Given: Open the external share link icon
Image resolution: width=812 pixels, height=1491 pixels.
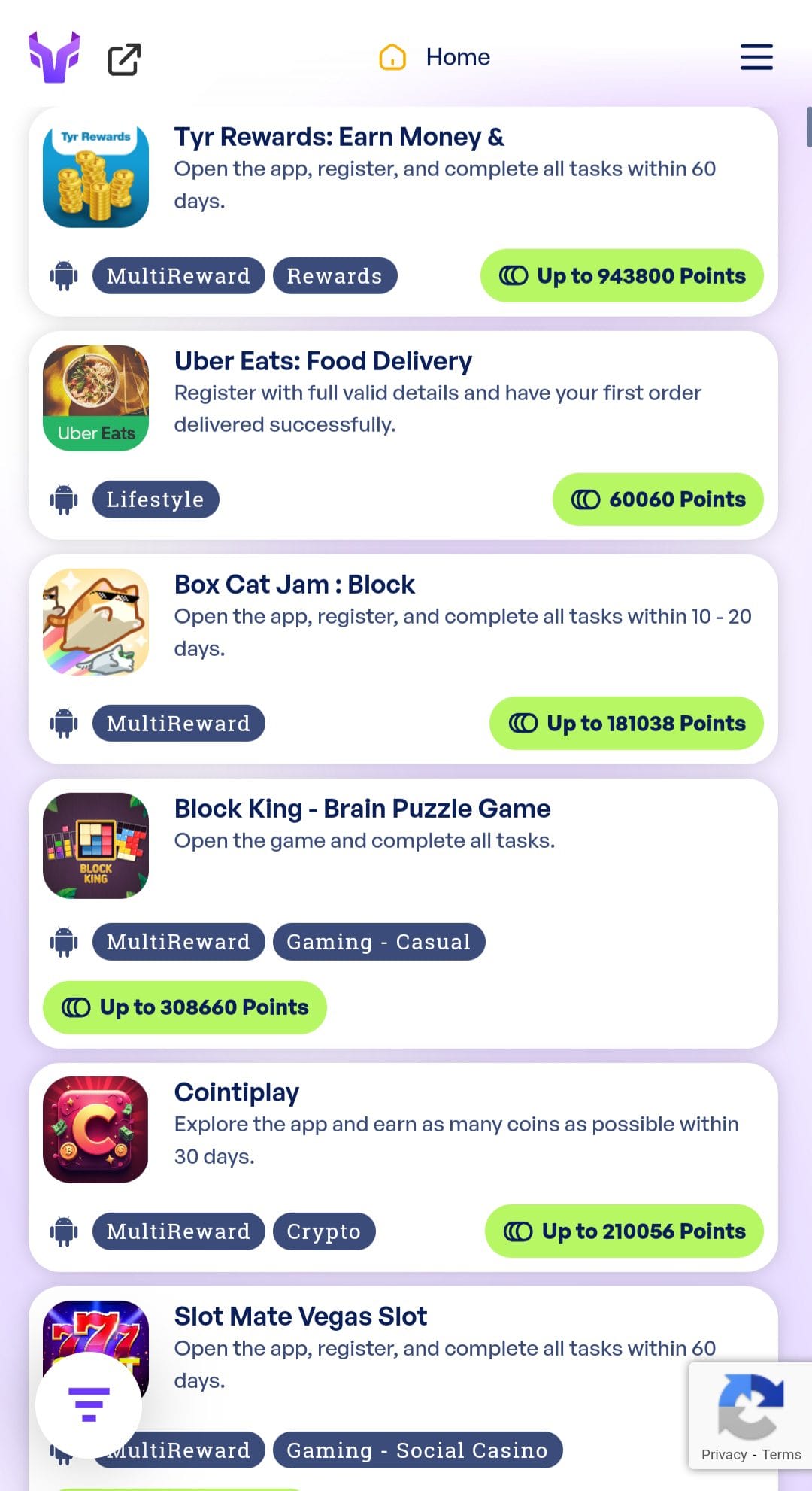Looking at the screenshot, I should pyautogui.click(x=124, y=59).
